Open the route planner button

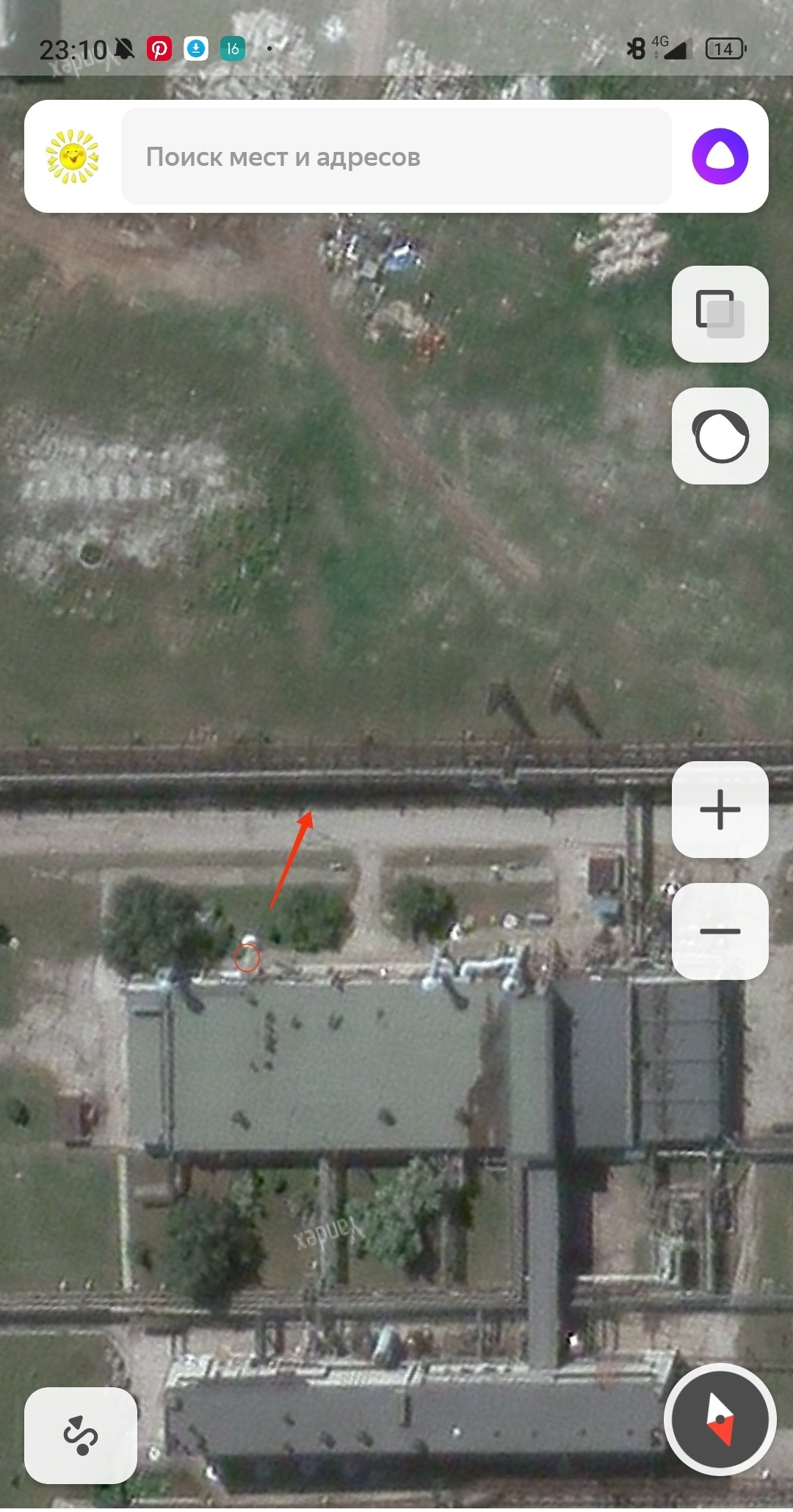pos(81,1436)
